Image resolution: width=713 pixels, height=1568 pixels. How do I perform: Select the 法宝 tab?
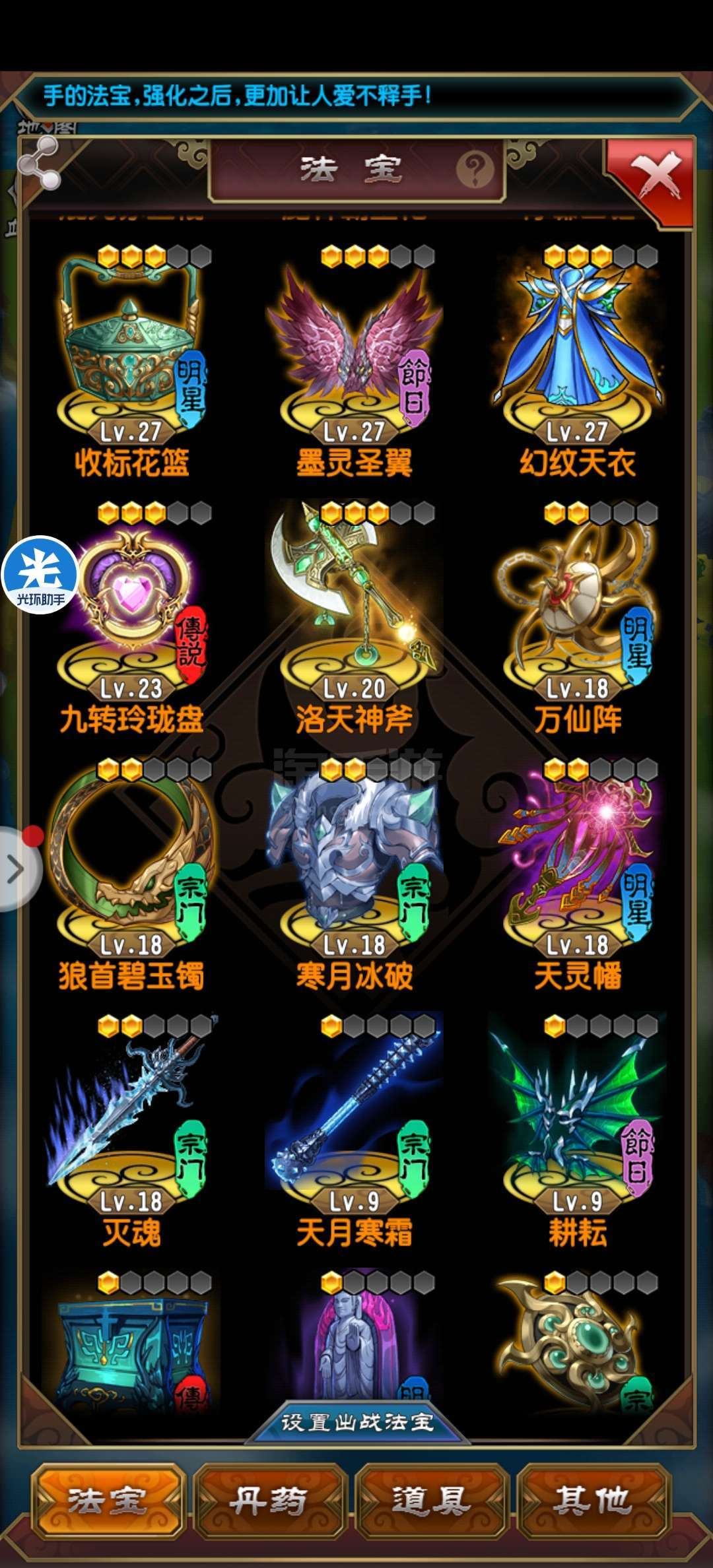[108, 1501]
